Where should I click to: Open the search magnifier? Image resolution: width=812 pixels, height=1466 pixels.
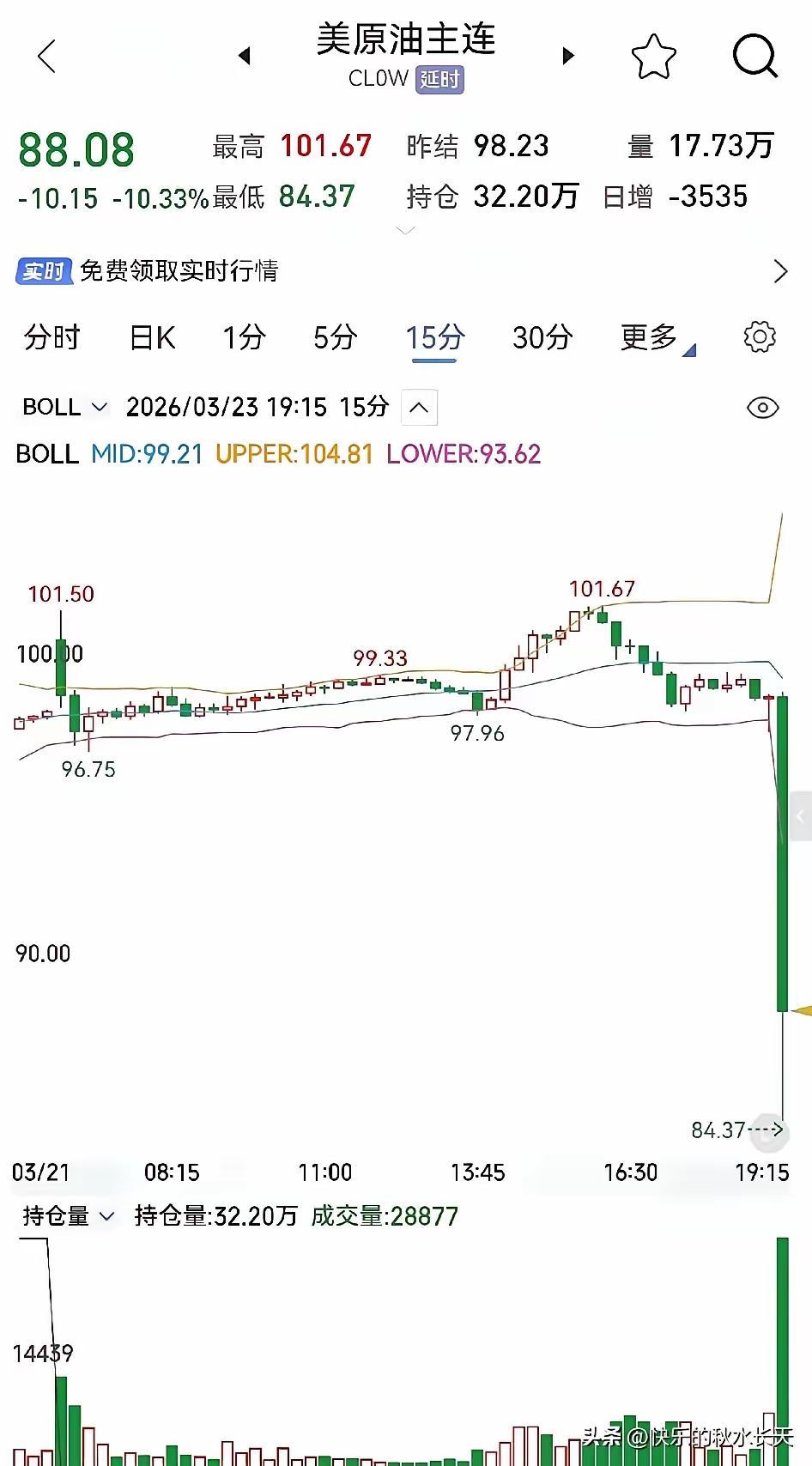point(755,57)
